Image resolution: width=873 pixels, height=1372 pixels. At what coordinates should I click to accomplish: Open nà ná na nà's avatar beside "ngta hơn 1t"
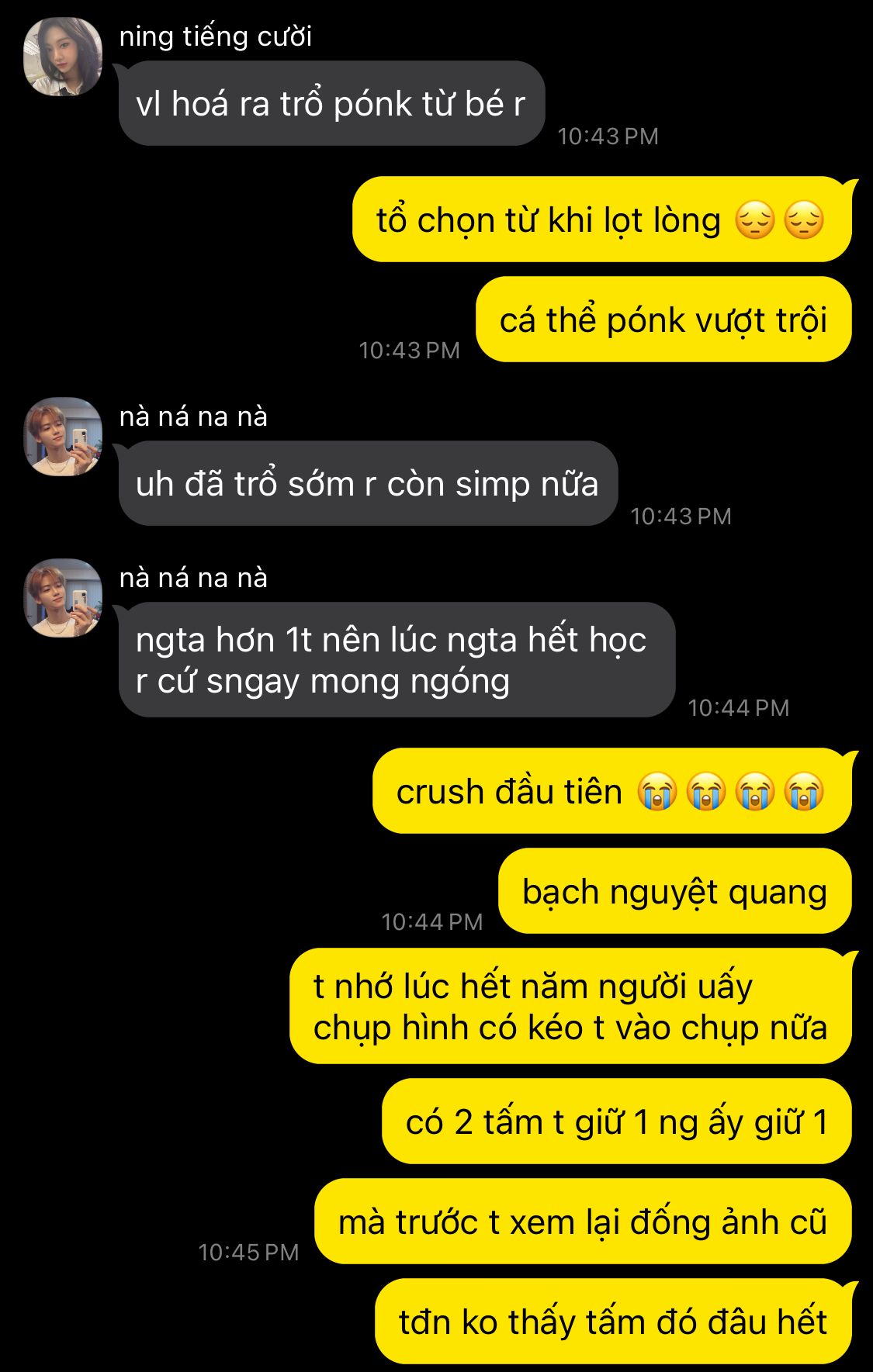[63, 598]
